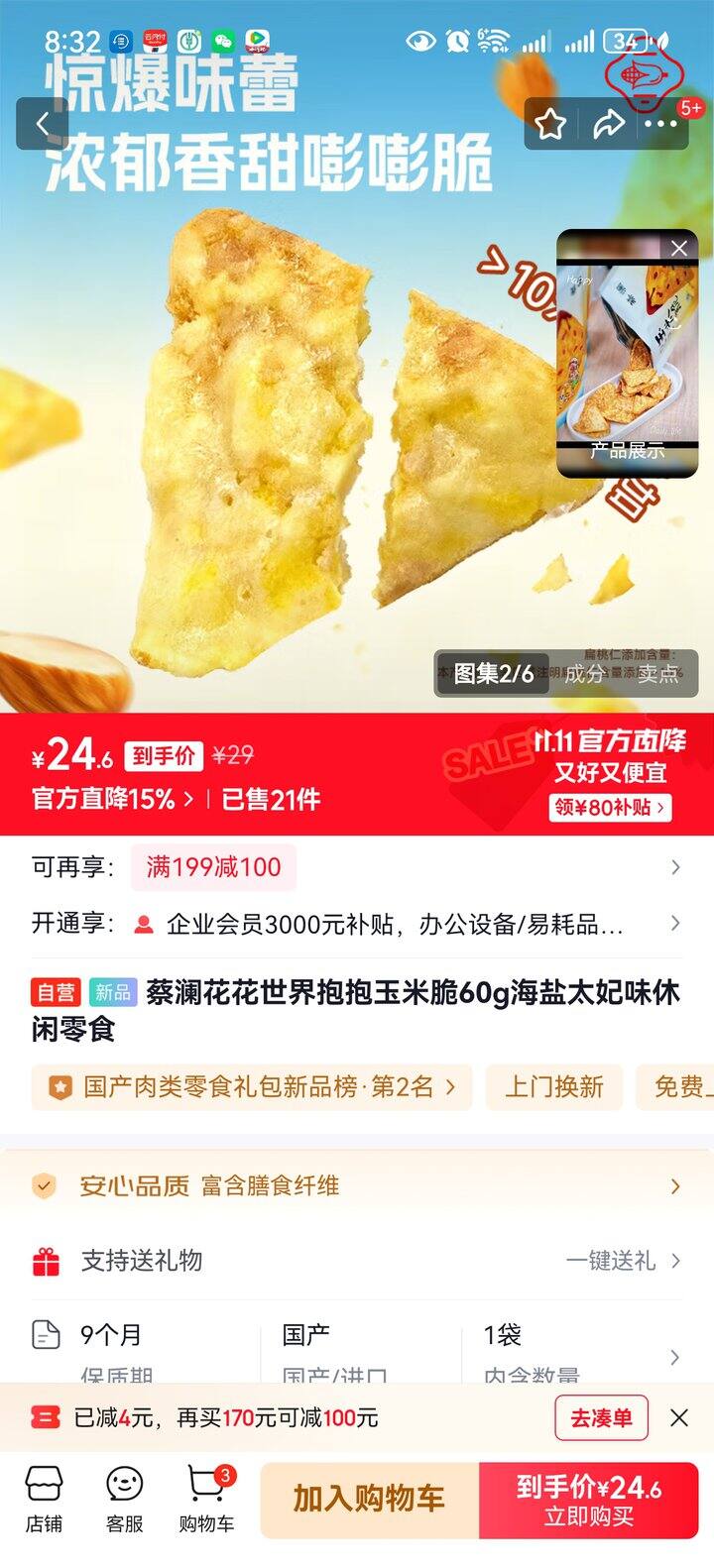Open the 领¥80补贴 subsidy link
Viewport: 714px width, 1568px height.
tap(613, 808)
